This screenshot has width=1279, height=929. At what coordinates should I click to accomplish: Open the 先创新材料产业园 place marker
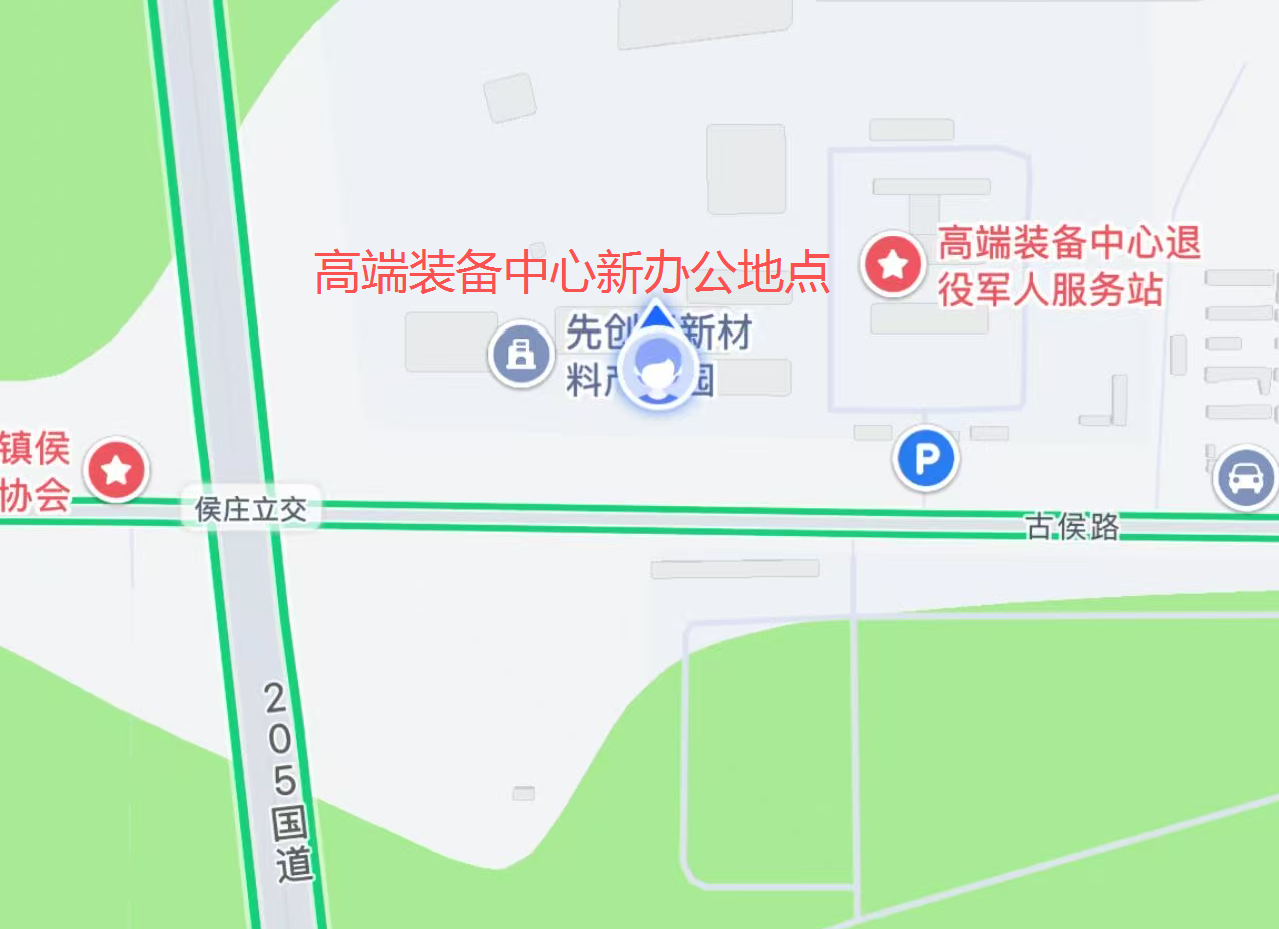[520, 353]
